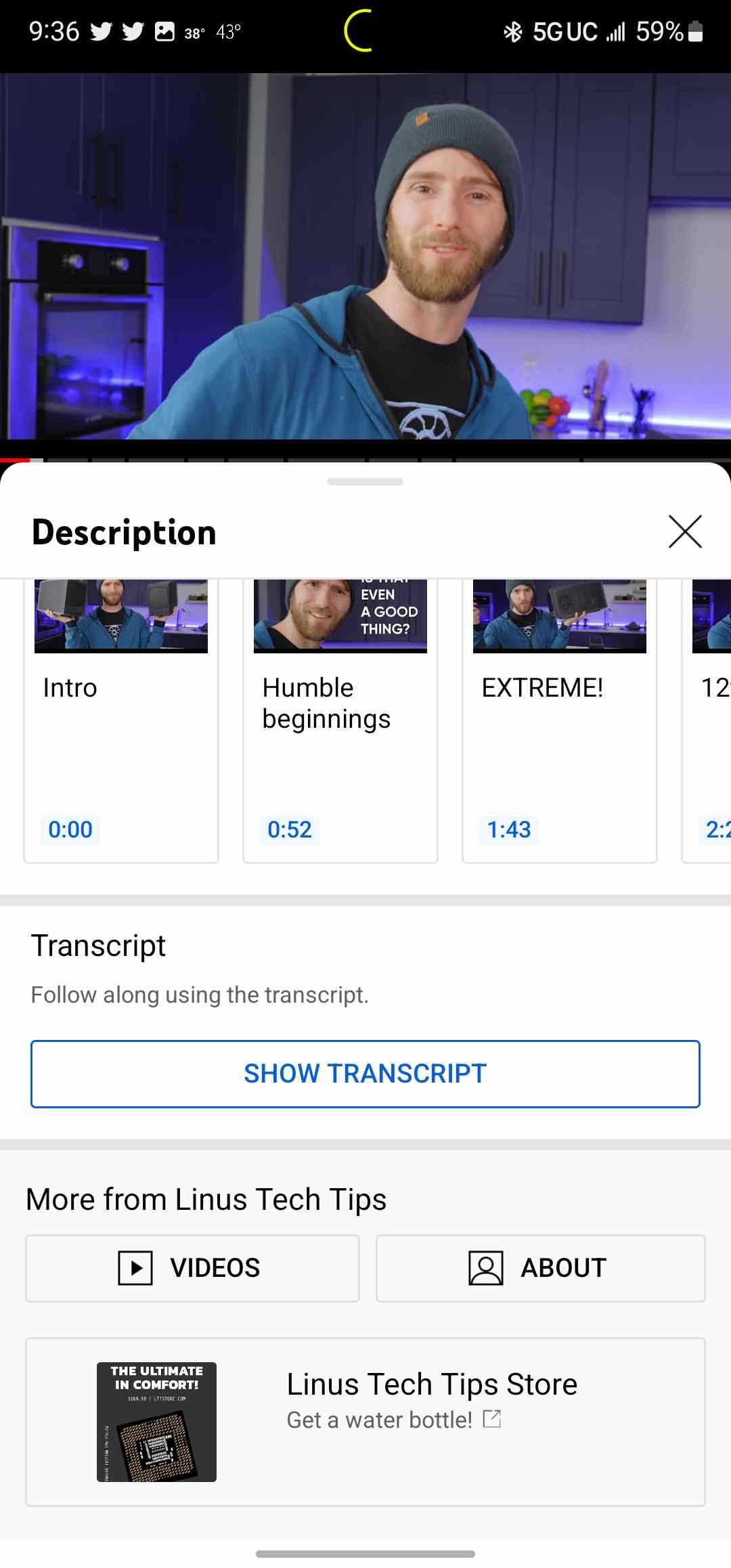Jump to the Intro chapter
Image resolution: width=731 pixels, height=1568 pixels.
(121, 721)
